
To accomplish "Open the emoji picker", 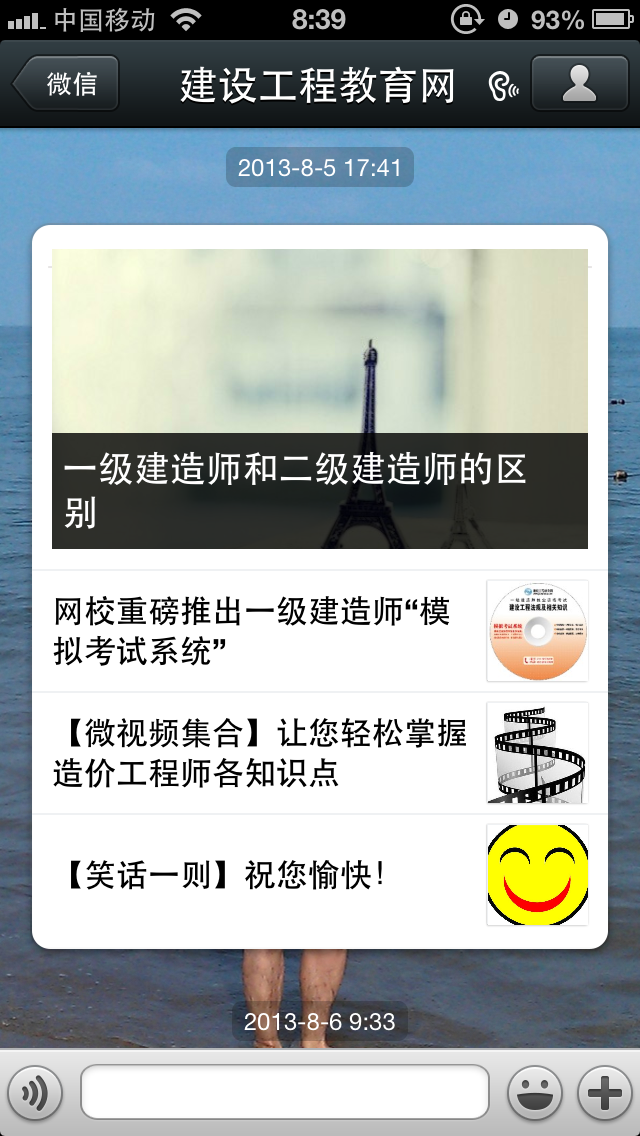I will [535, 1093].
